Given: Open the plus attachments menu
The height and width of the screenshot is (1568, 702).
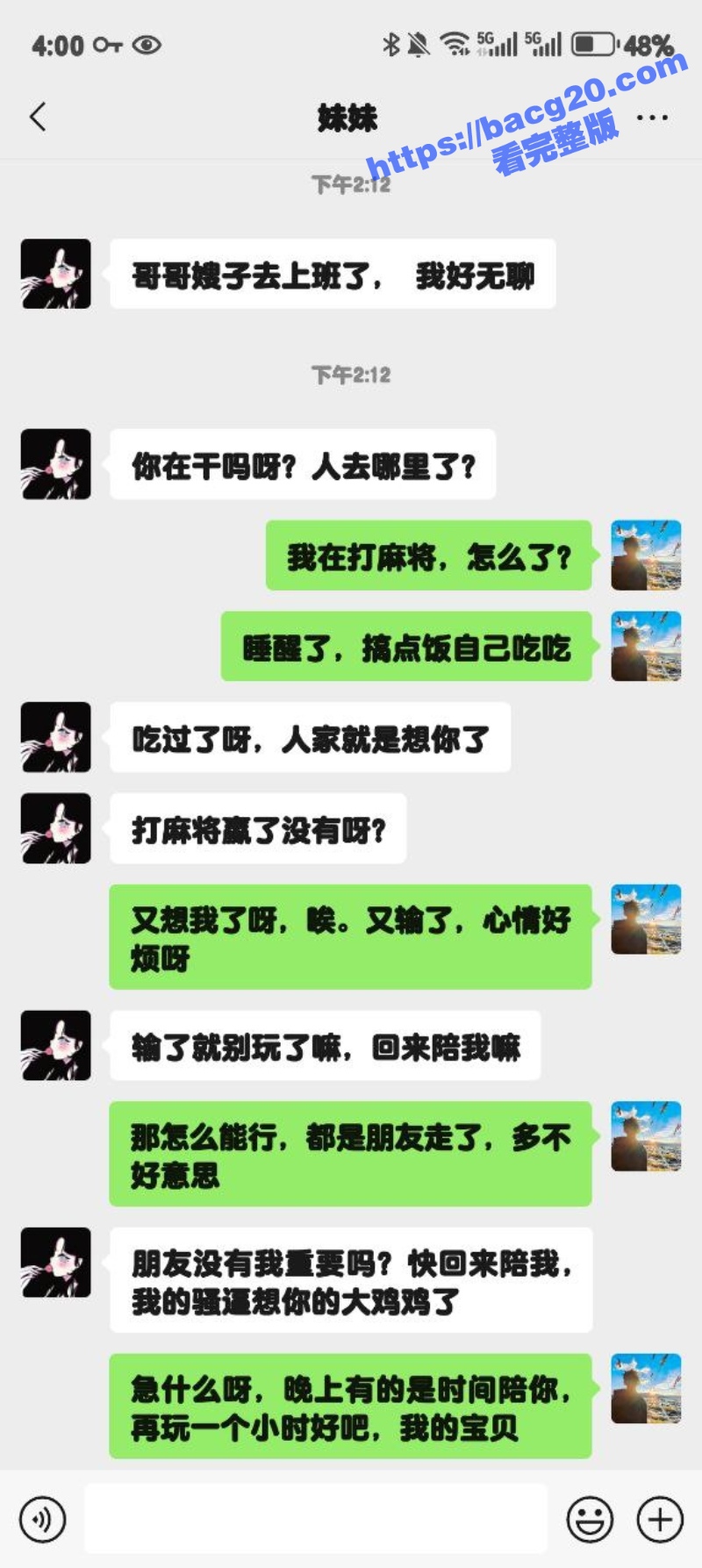Looking at the screenshot, I should (x=660, y=1519).
